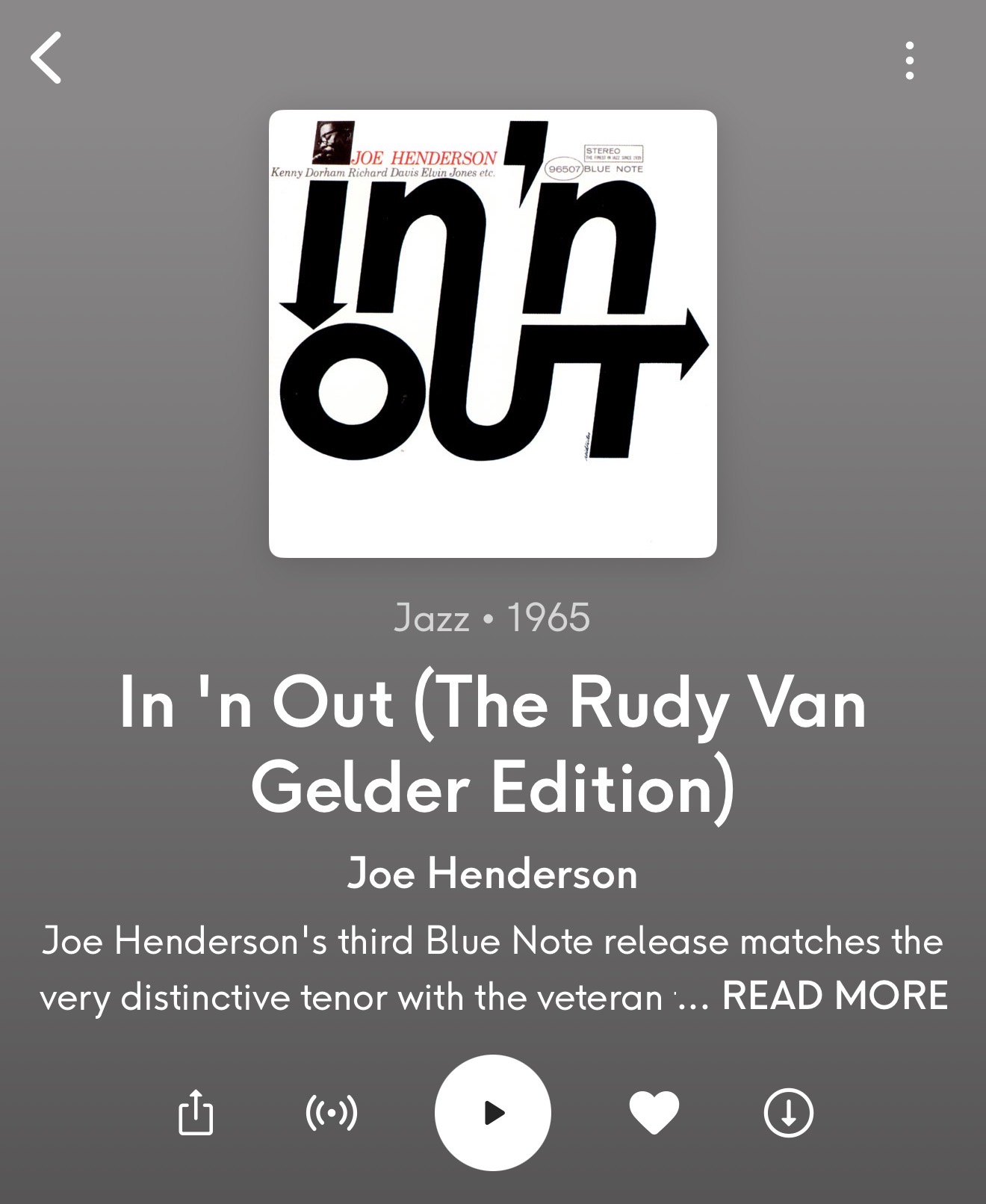986x1204 pixels.
Task: Play the In 'n Out album
Action: [x=493, y=1112]
